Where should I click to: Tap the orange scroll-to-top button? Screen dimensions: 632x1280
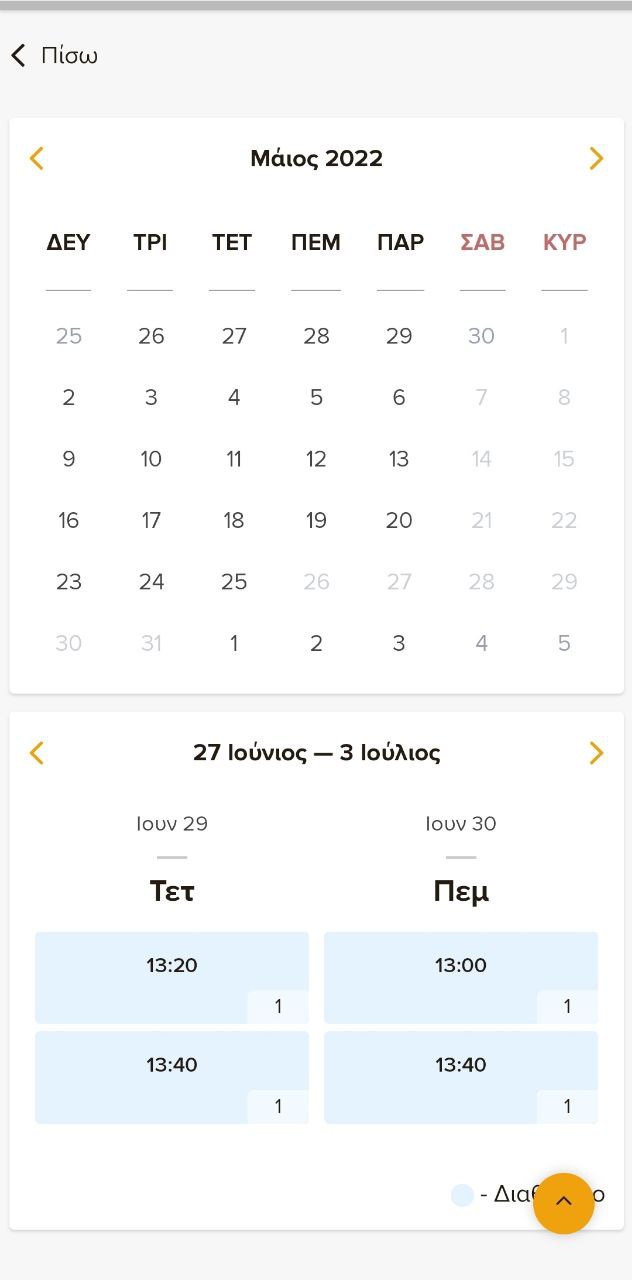click(x=563, y=1203)
